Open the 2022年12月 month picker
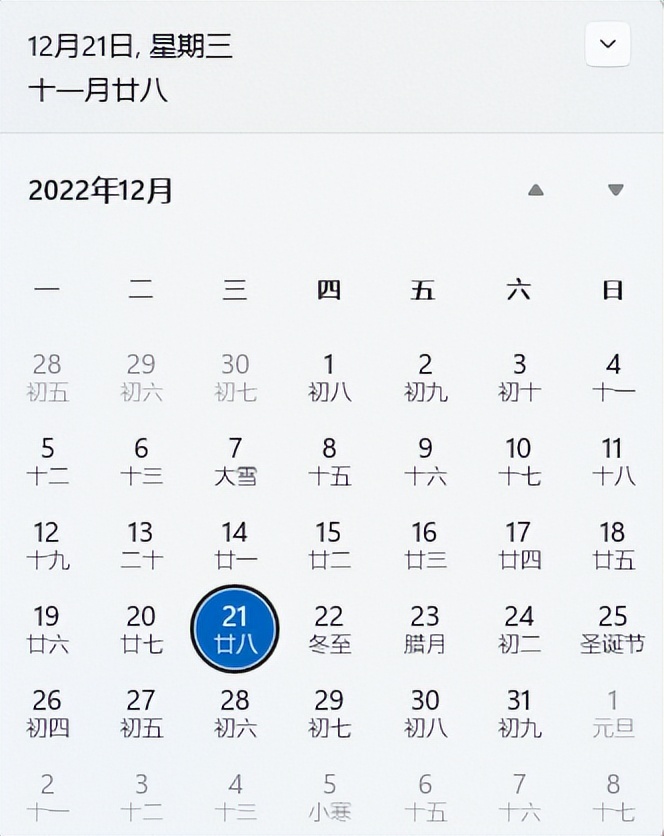 pos(101,190)
